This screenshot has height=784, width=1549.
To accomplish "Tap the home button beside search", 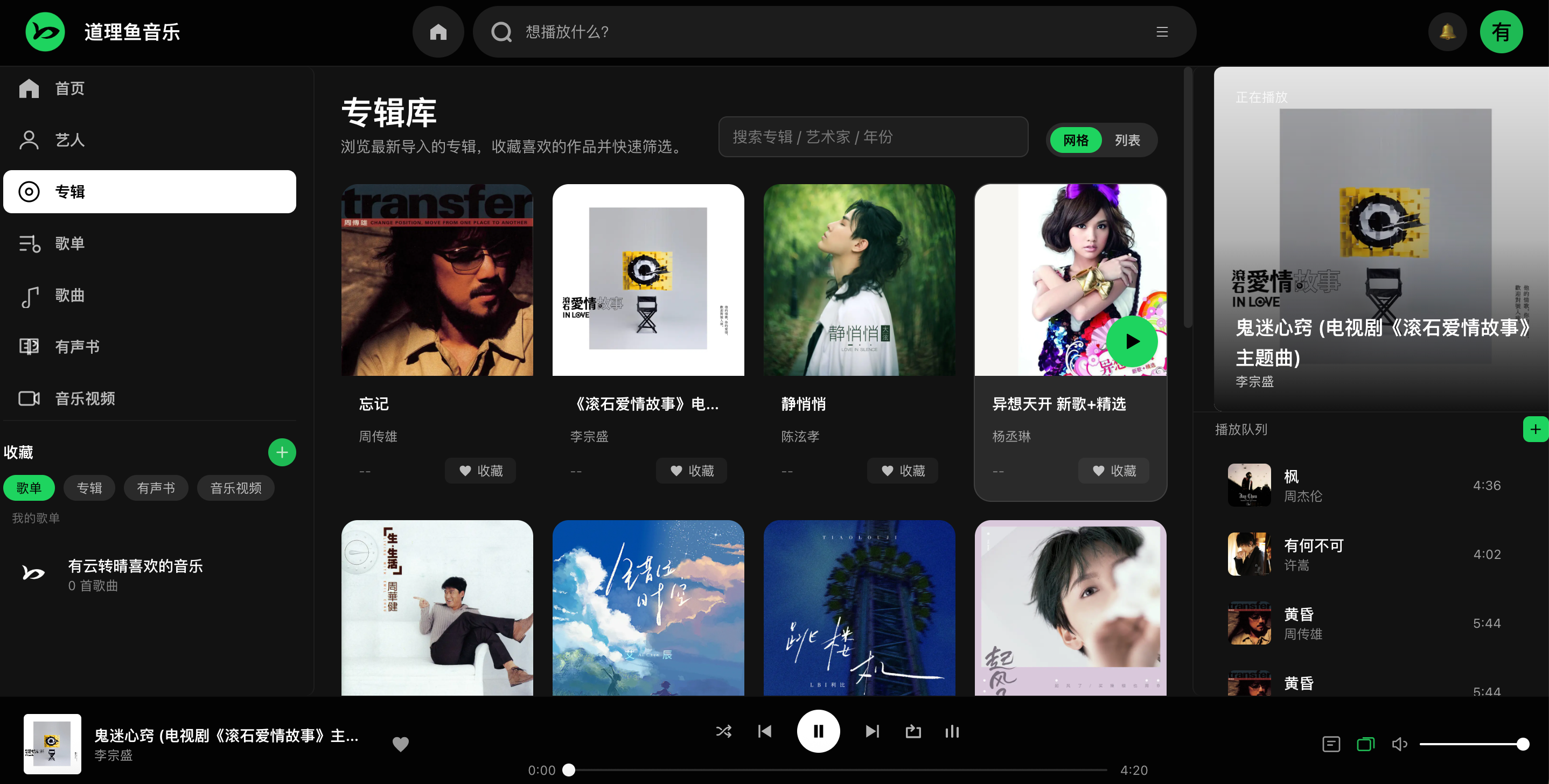I will click(x=438, y=32).
